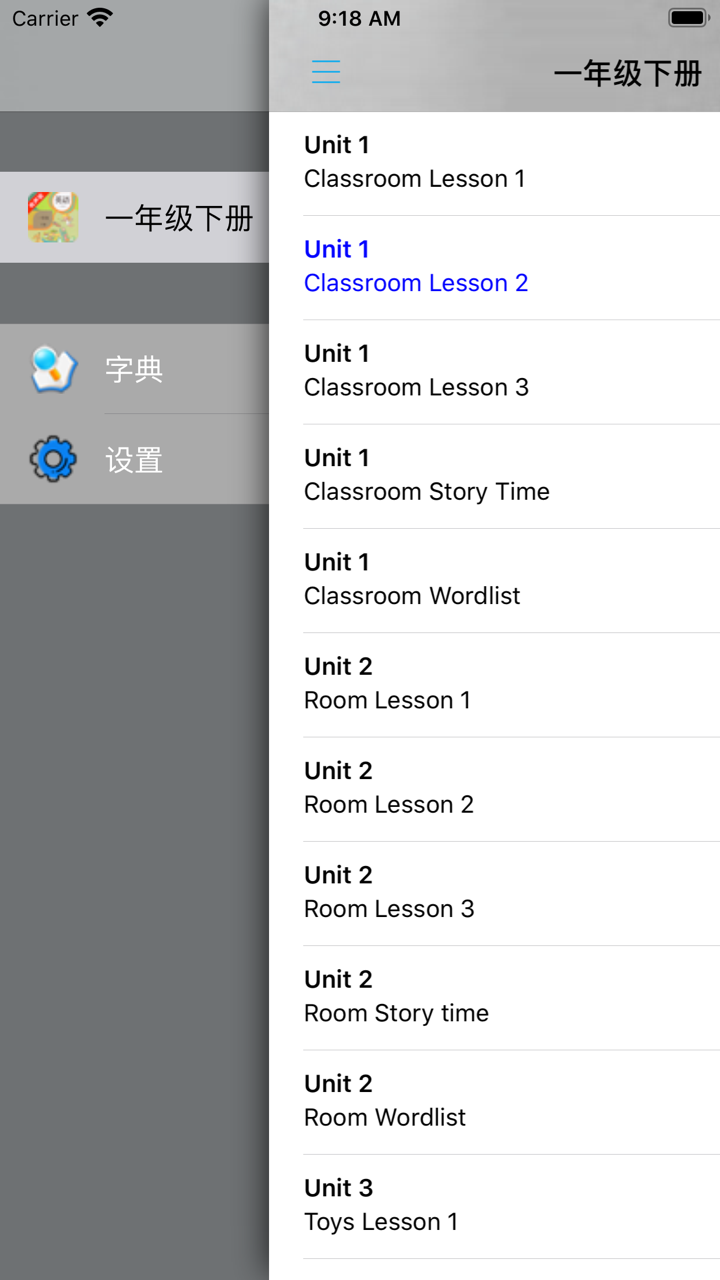Click the textbook app icon beside 一年级下册
This screenshot has width=720, height=1280.
[52, 217]
